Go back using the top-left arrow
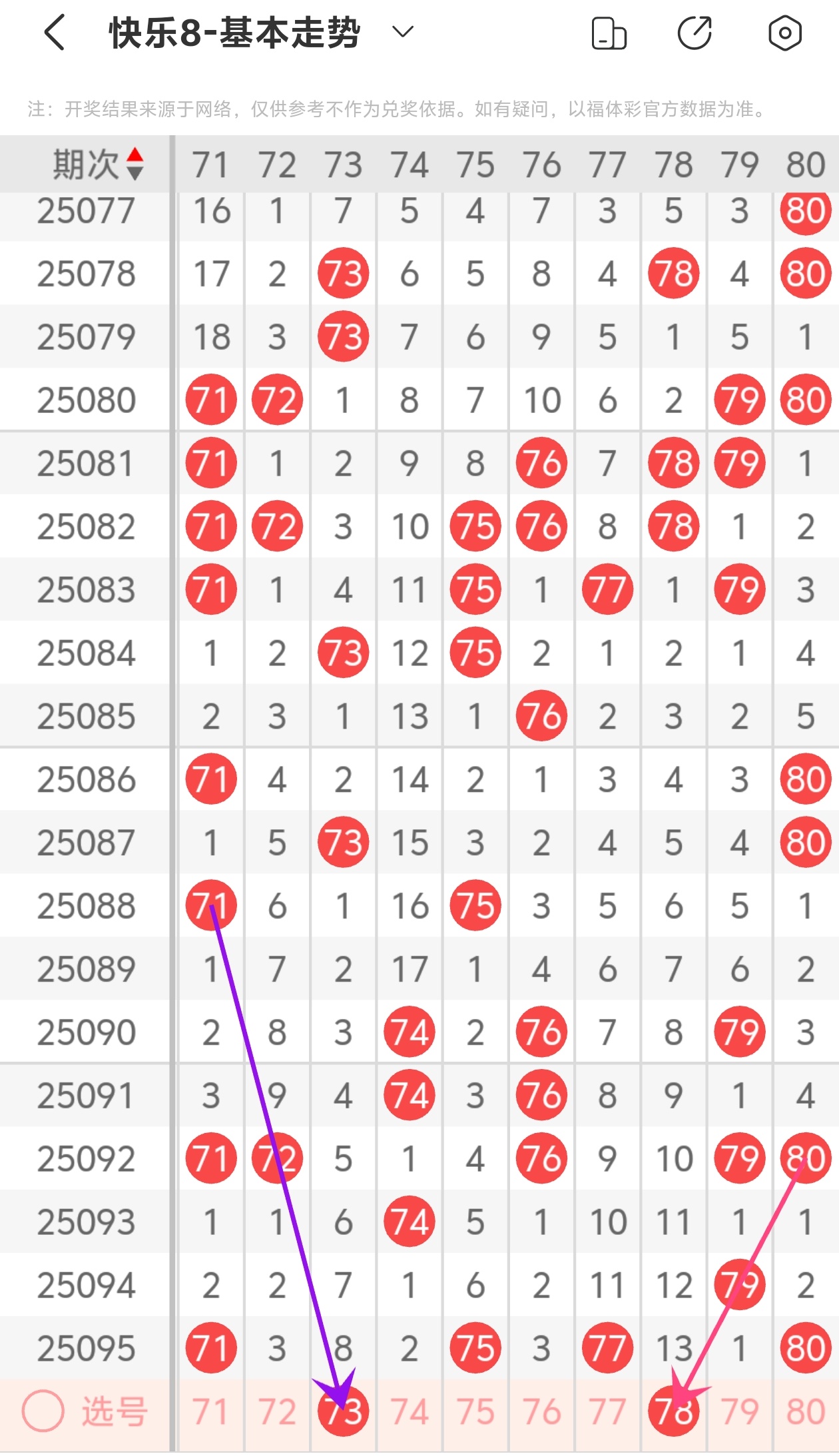The height and width of the screenshot is (1456, 839). point(55,33)
